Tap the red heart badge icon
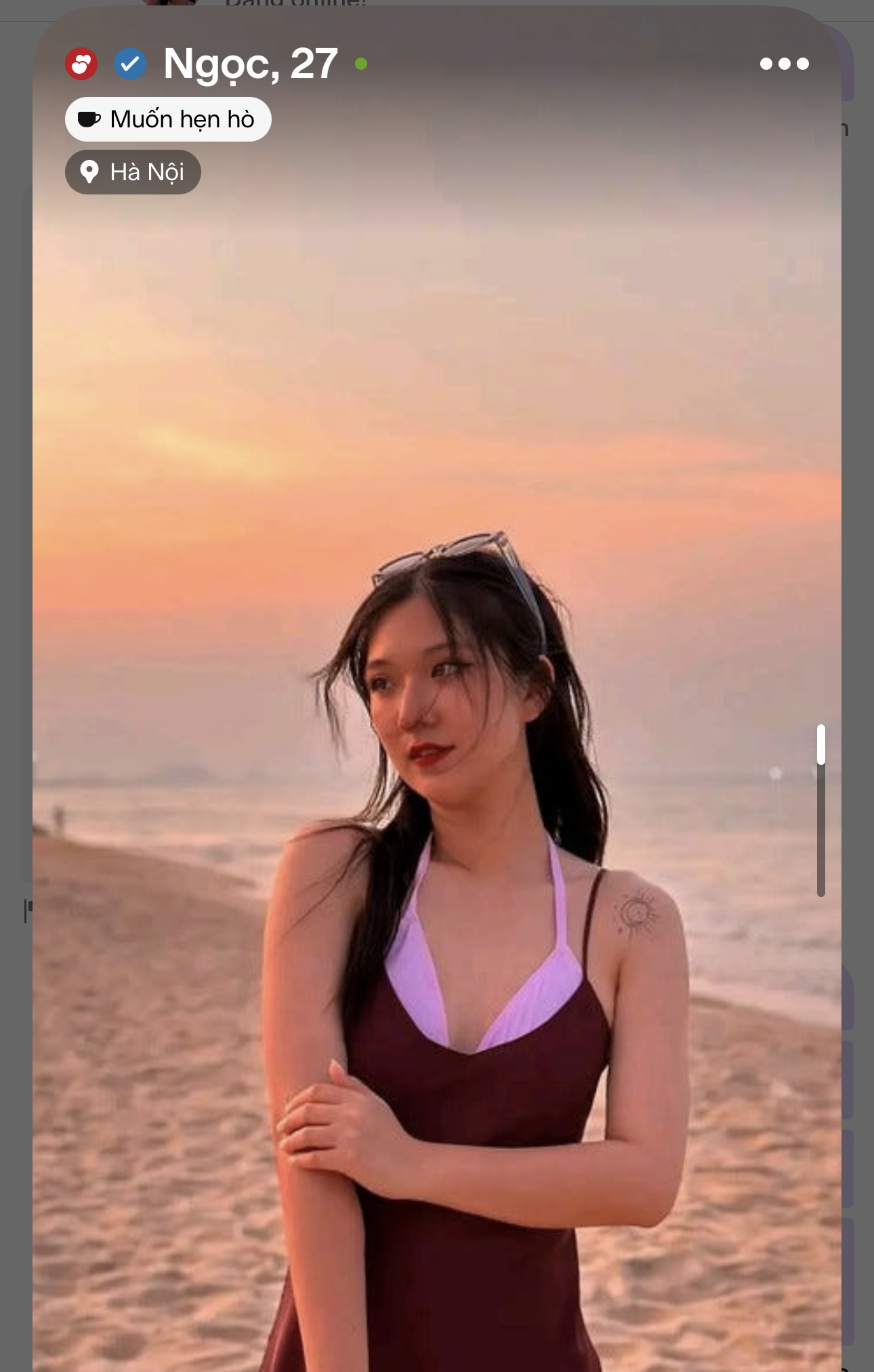This screenshot has height=1372, width=874. pos(81,64)
